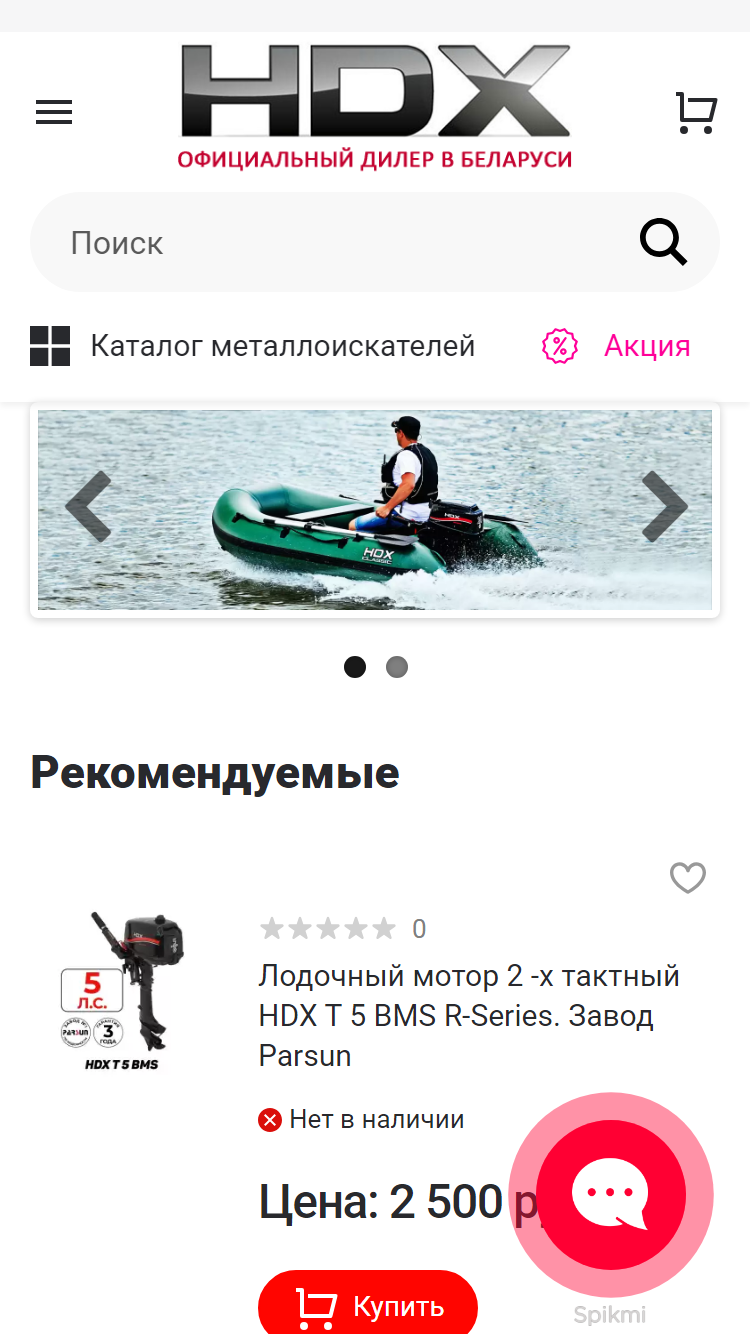Open the hamburger menu

click(54, 112)
